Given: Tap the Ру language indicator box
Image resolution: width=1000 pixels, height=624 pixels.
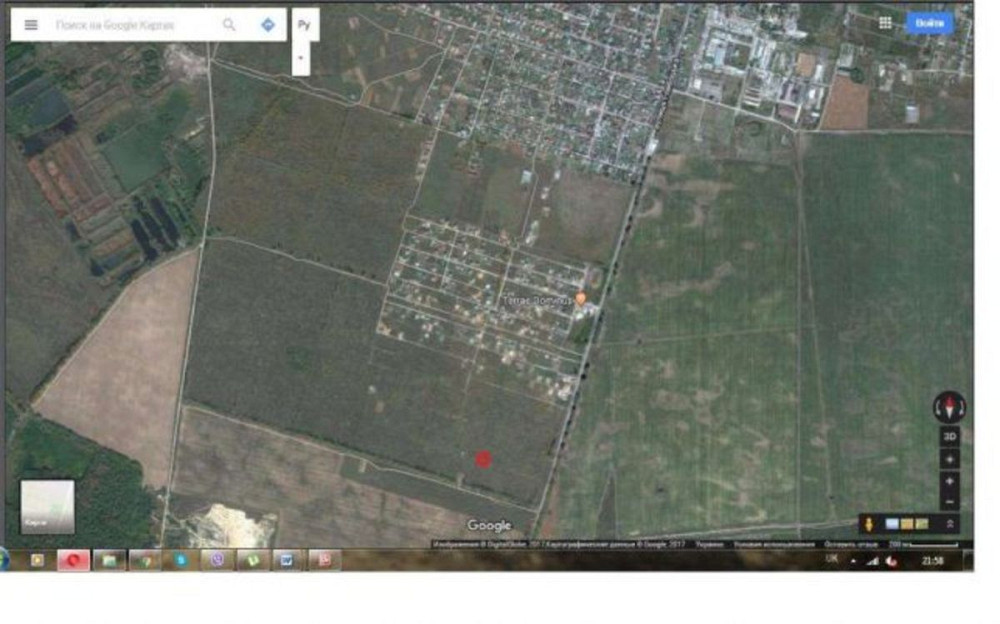Looking at the screenshot, I should point(304,25).
